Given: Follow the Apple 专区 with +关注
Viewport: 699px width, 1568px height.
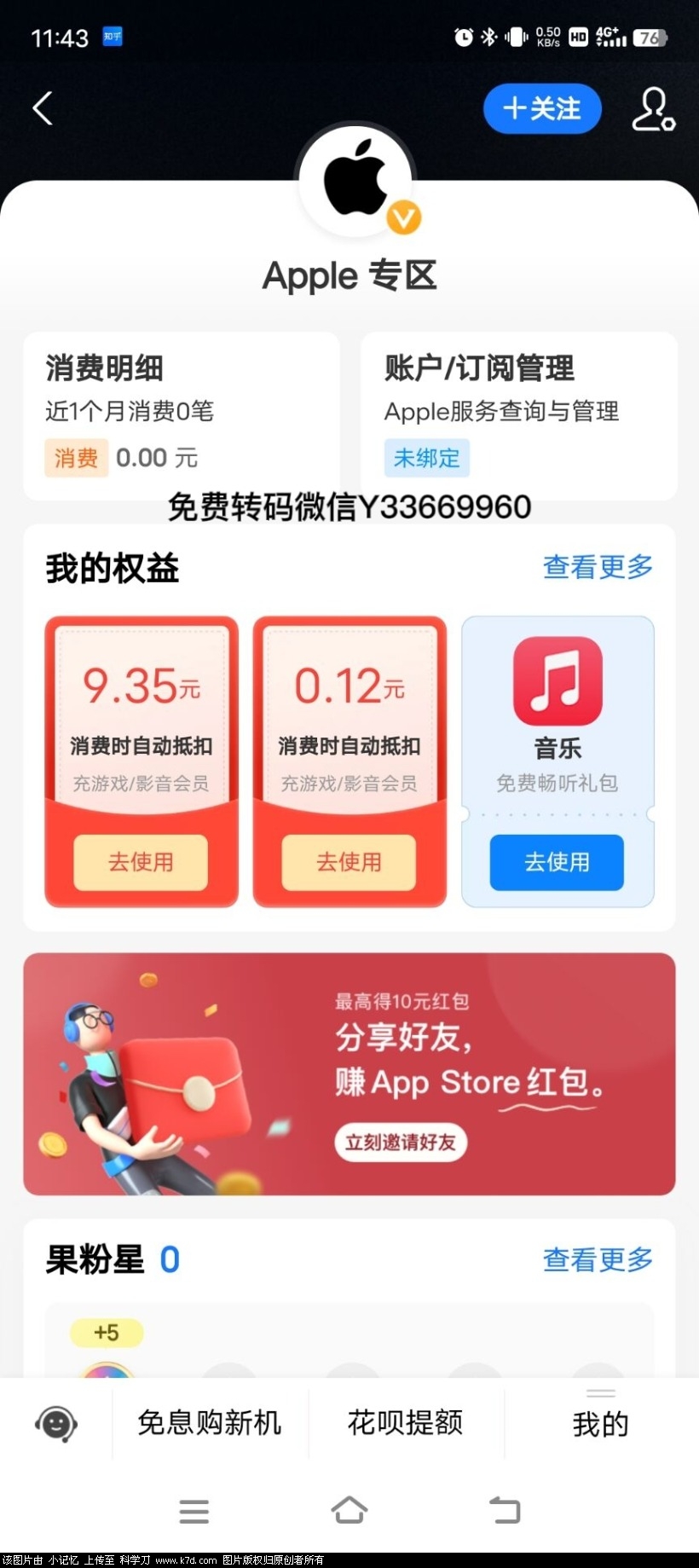Looking at the screenshot, I should pos(542,108).
